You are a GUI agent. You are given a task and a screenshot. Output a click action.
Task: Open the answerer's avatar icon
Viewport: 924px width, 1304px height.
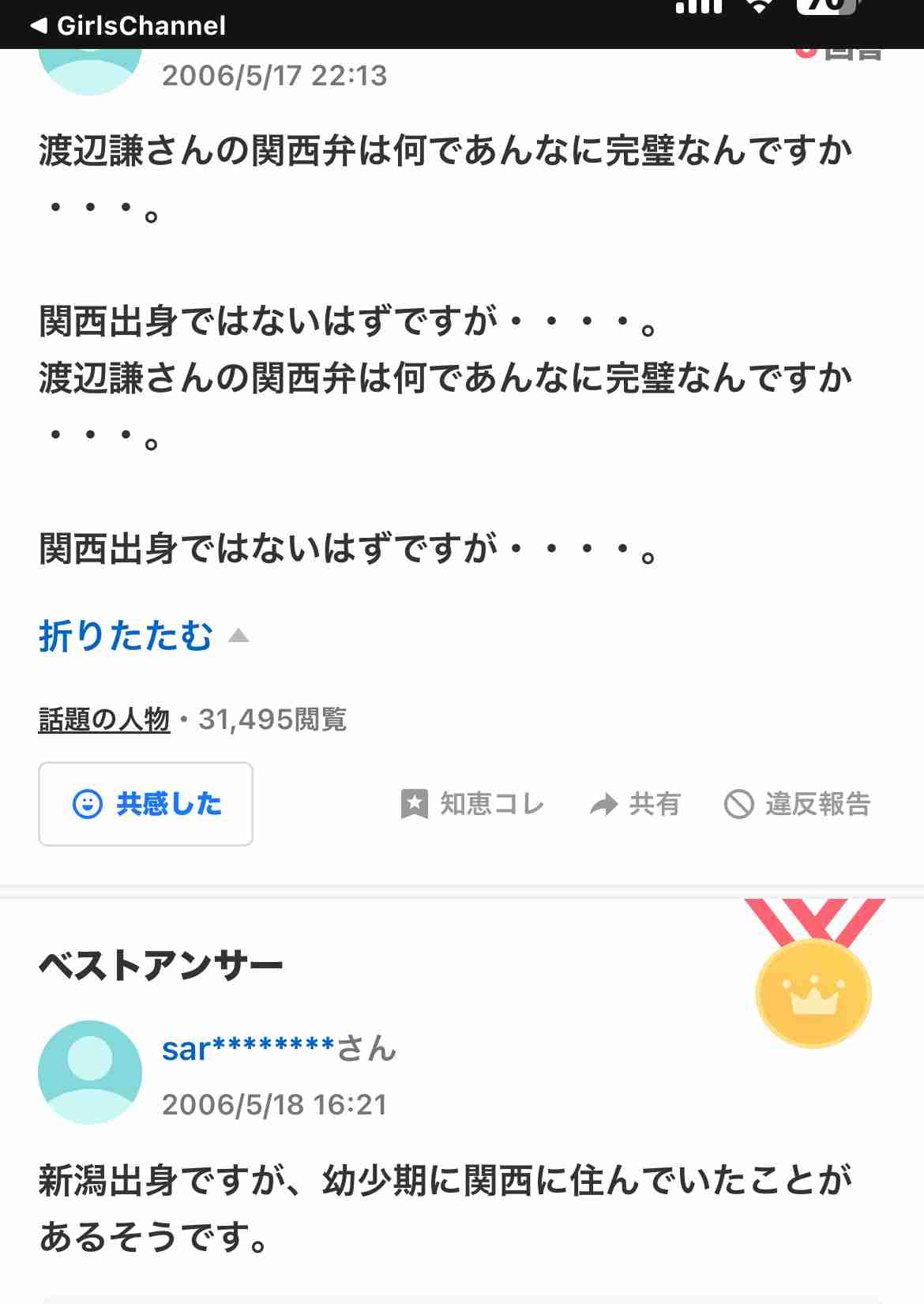(89, 1073)
